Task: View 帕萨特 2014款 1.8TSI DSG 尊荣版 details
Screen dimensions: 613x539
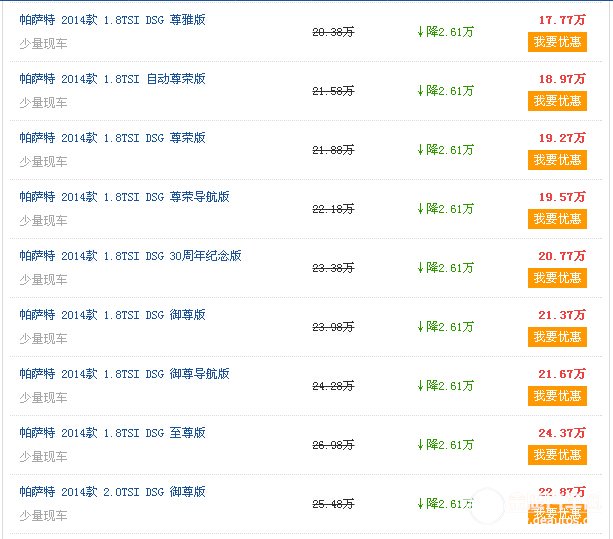Action: pos(112,138)
